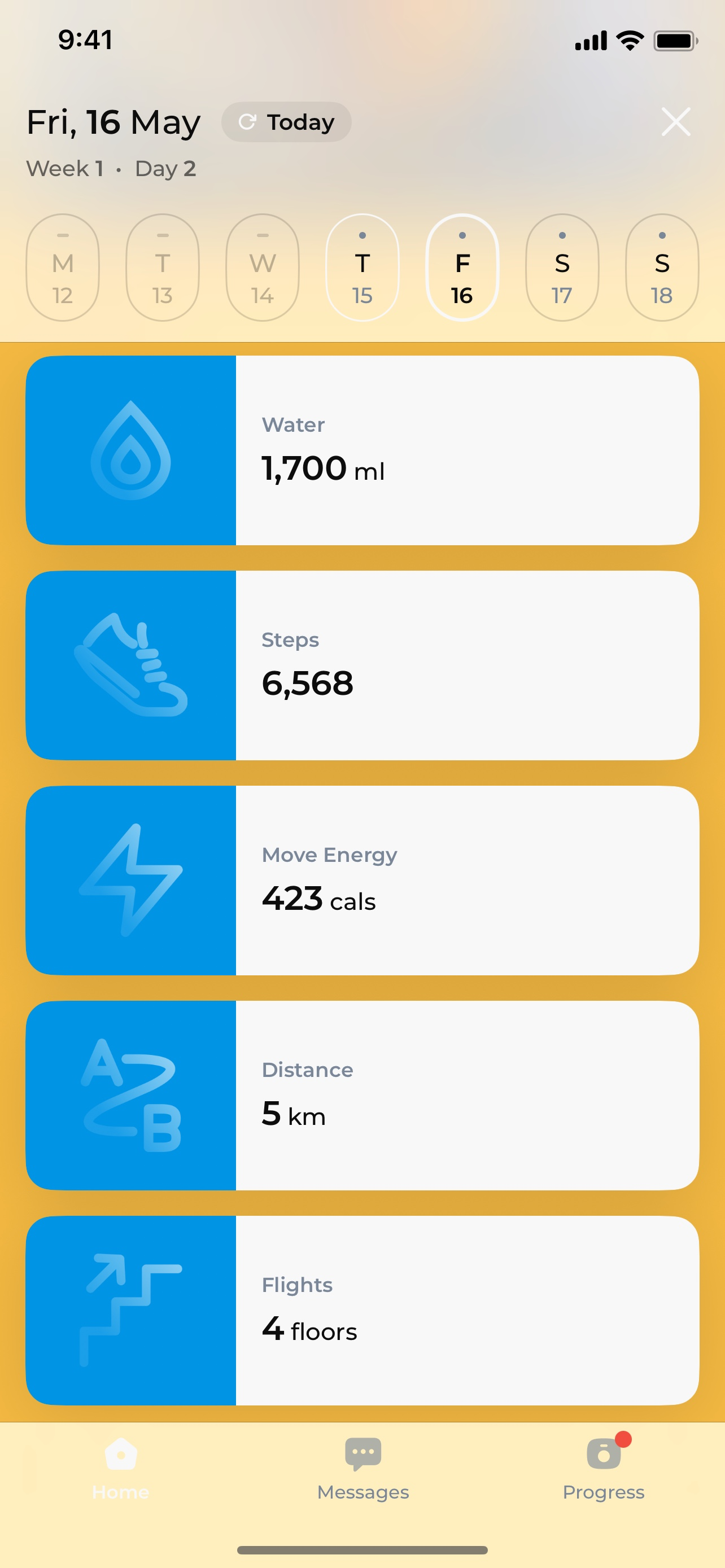This screenshot has height=1568, width=725.
Task: Open the Water 1,700 ml card
Action: 362,450
